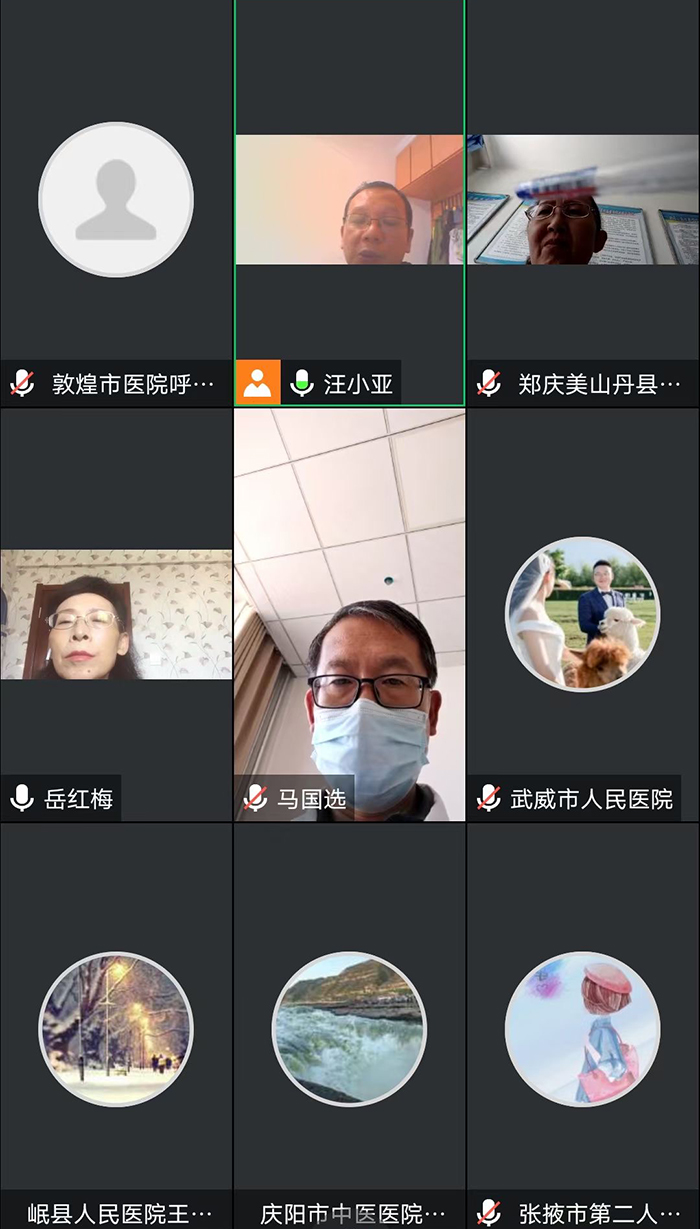
Task: Open 马国选's video tile
Action: 349,614
